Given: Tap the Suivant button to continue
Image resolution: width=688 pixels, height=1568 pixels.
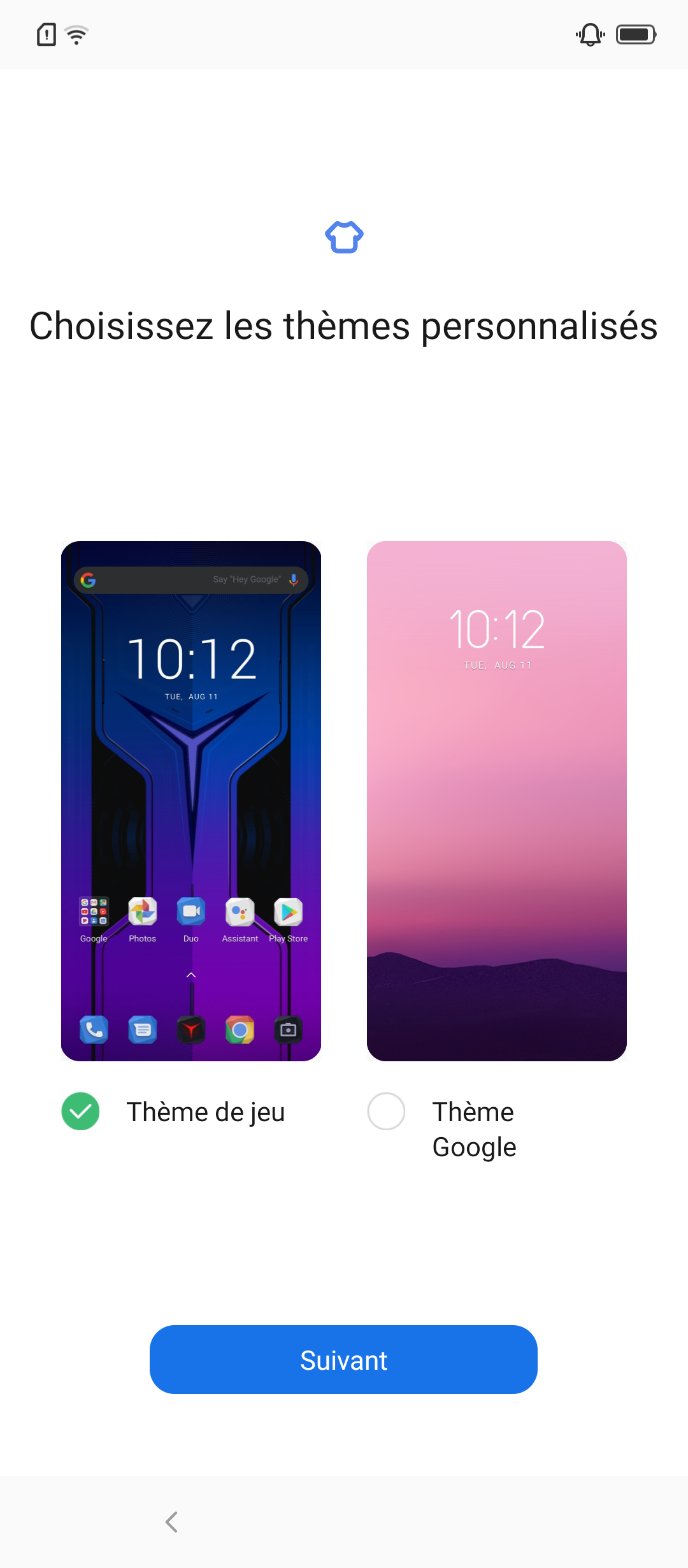Looking at the screenshot, I should tap(343, 1360).
